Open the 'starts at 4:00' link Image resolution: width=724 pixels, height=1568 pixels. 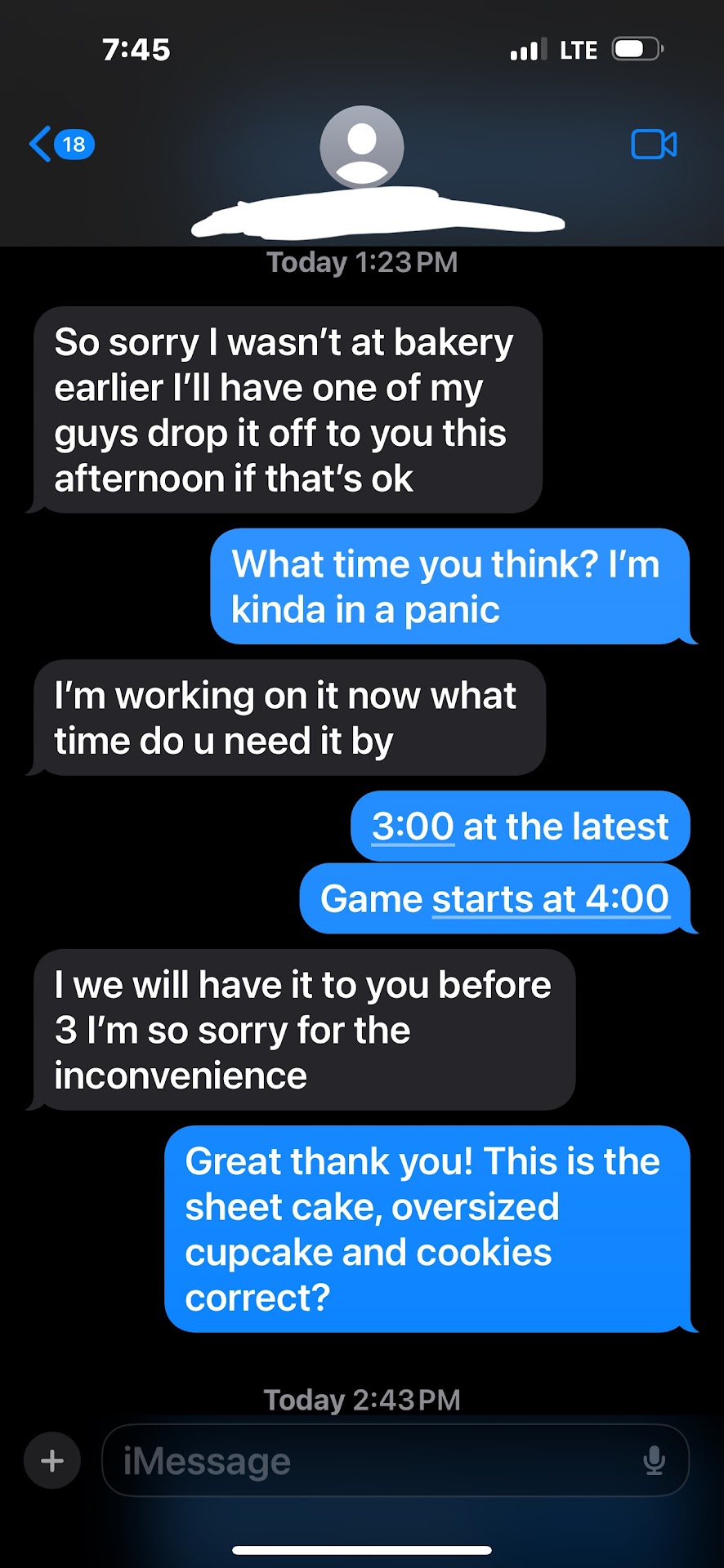[550, 899]
